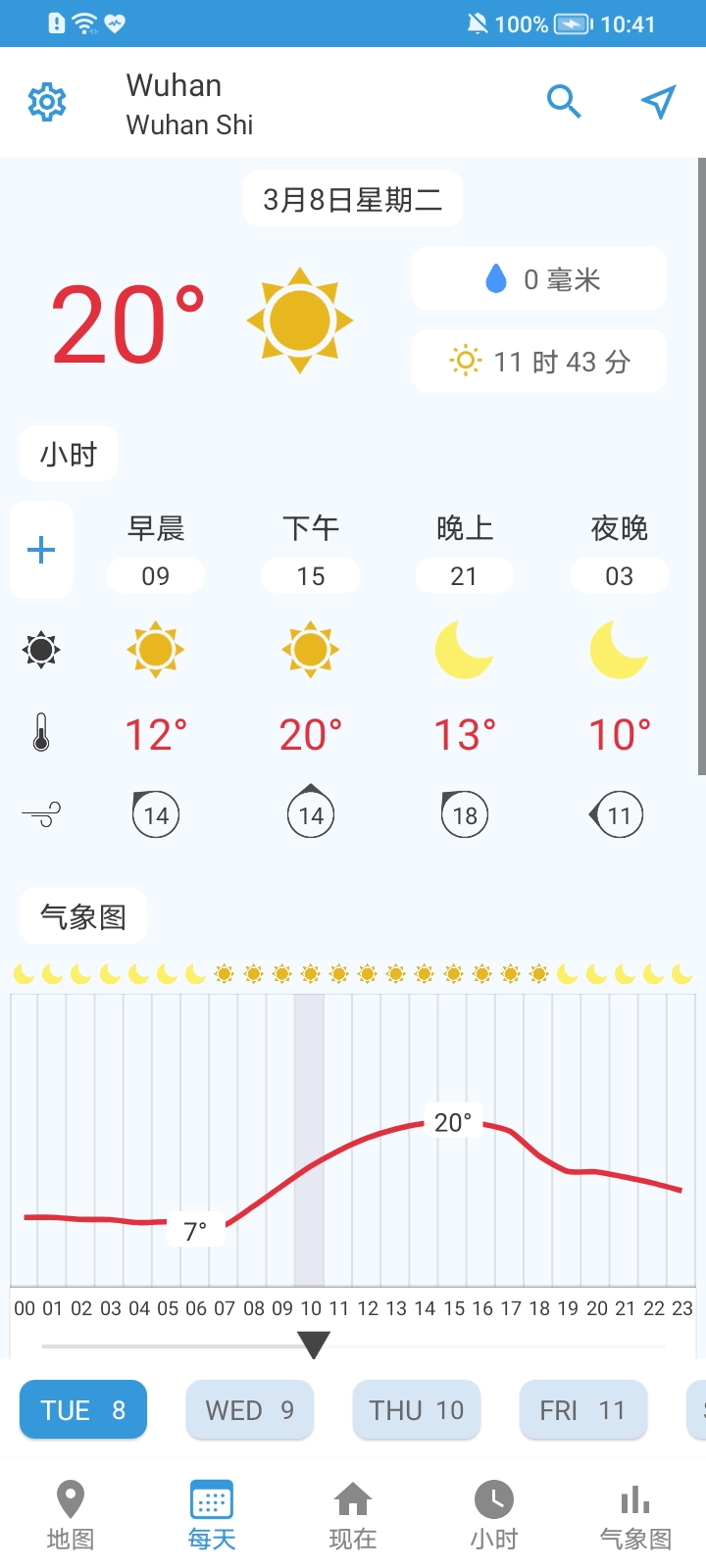Toggle the 小时 hourly view button
Image resolution: width=706 pixels, height=1568 pixels.
pos(68,453)
